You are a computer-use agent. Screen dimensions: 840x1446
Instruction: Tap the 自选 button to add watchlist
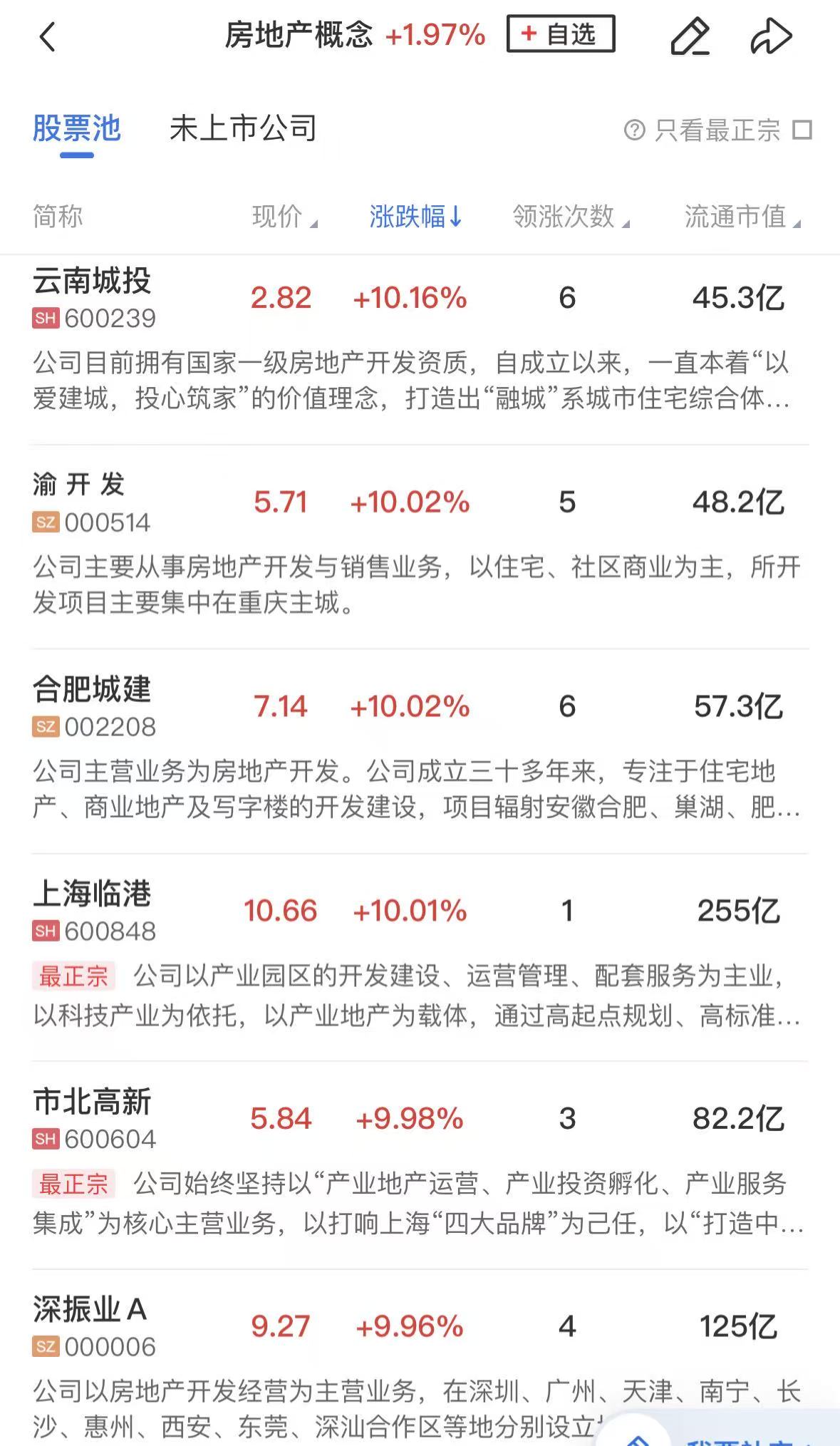coord(560,33)
